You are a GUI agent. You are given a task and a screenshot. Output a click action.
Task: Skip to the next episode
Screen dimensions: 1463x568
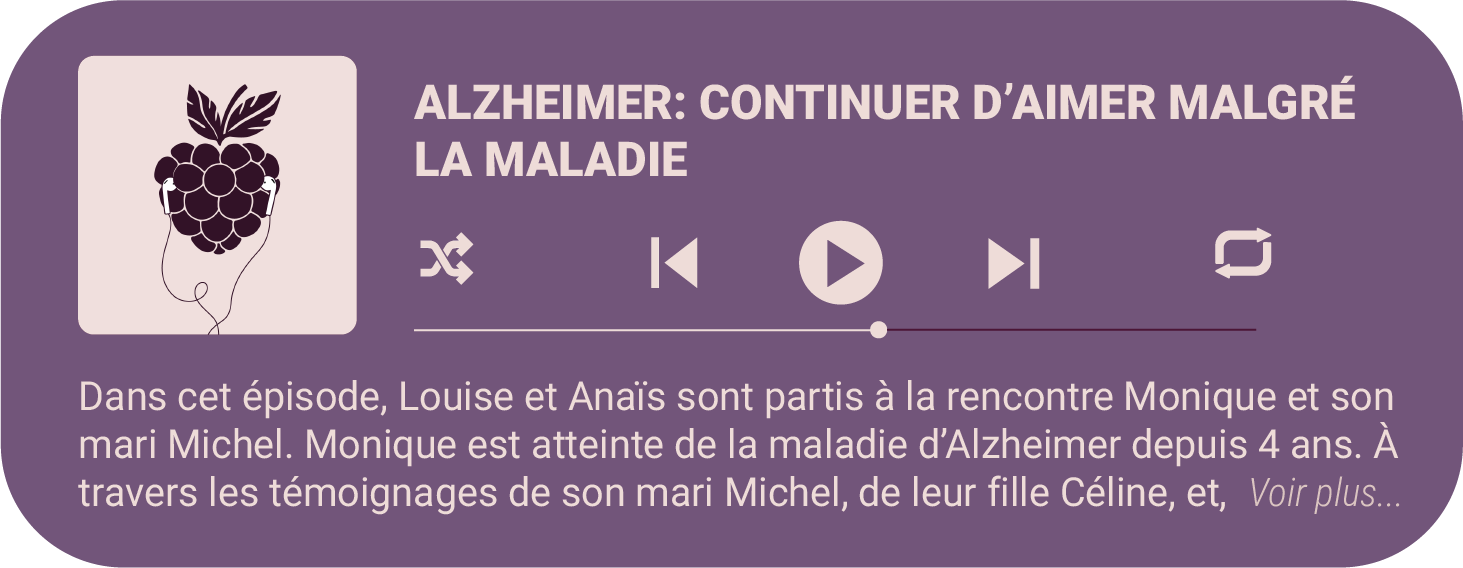pyautogui.click(x=1014, y=264)
